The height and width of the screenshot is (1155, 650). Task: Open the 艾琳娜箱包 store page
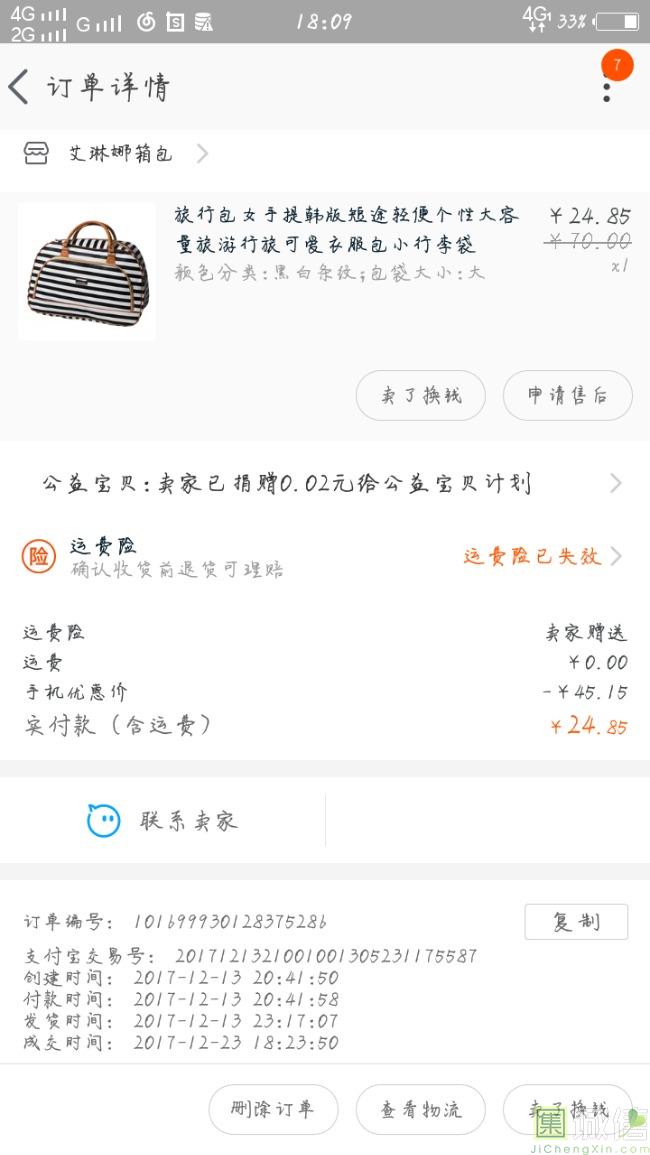pos(120,154)
